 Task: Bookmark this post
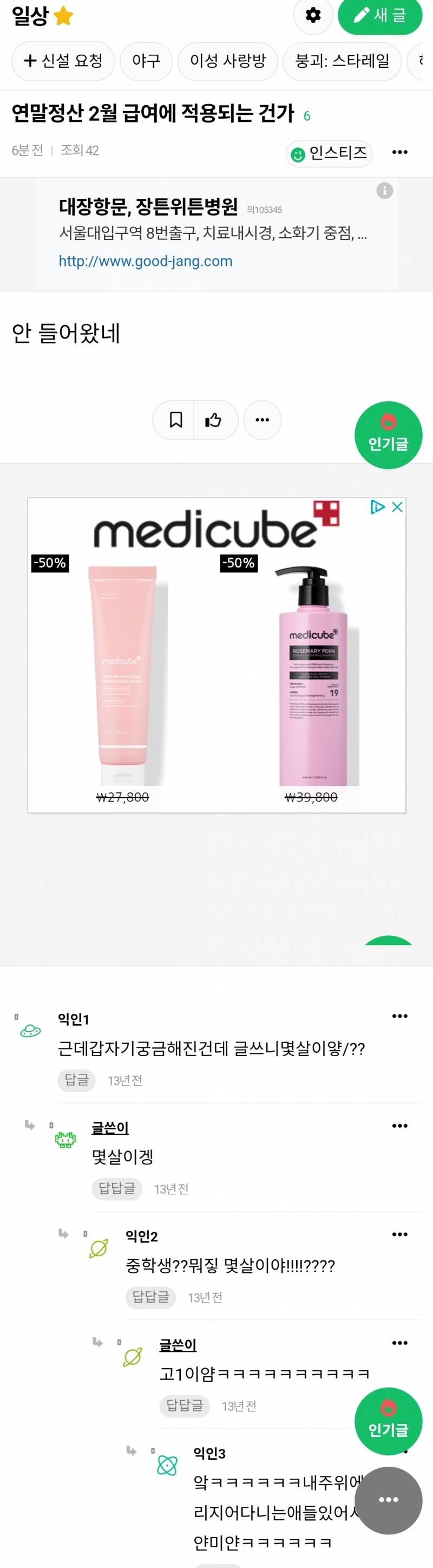click(x=175, y=420)
